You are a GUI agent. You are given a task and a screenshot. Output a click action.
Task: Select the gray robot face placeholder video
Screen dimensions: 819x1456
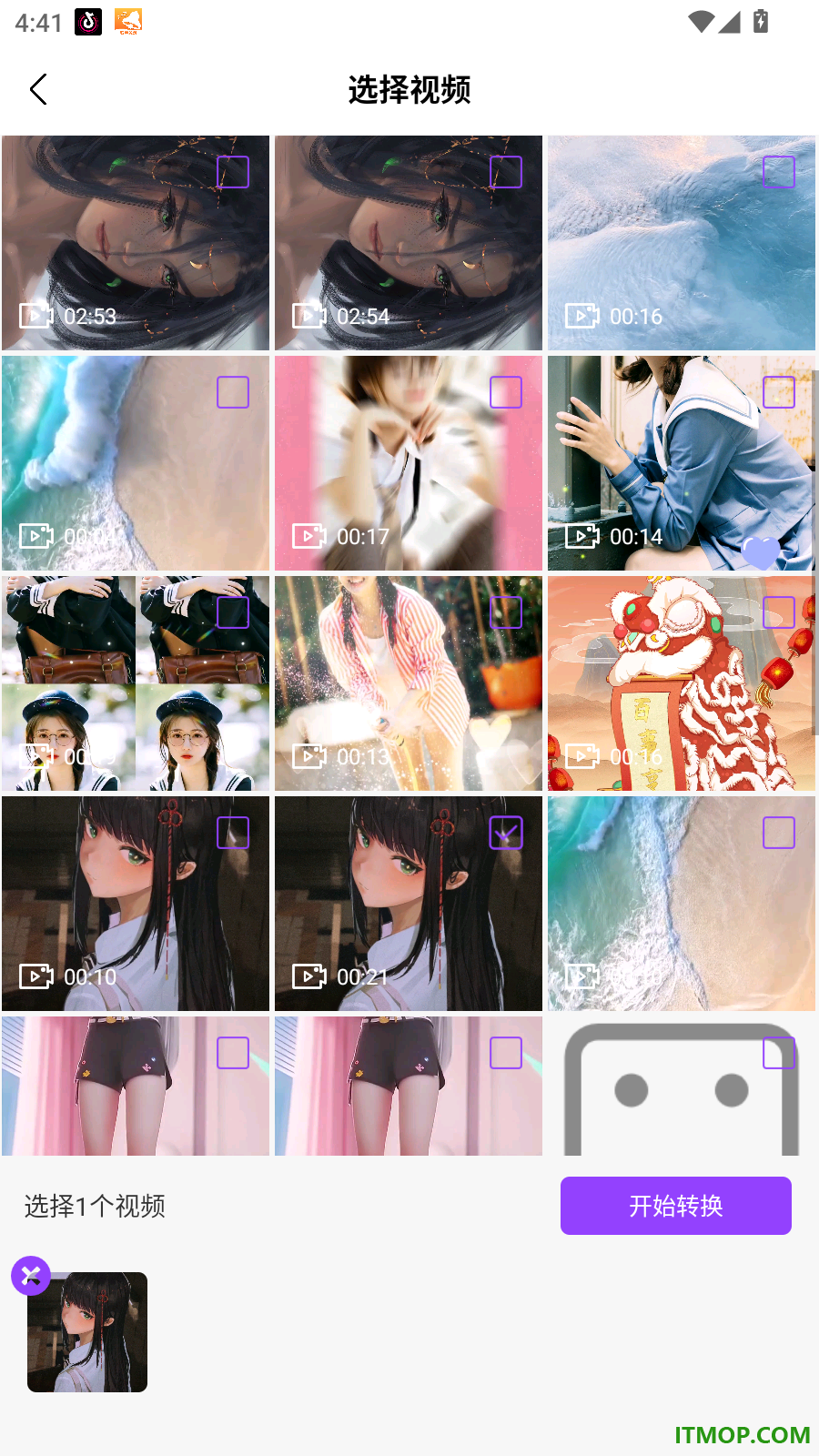tap(779, 1053)
